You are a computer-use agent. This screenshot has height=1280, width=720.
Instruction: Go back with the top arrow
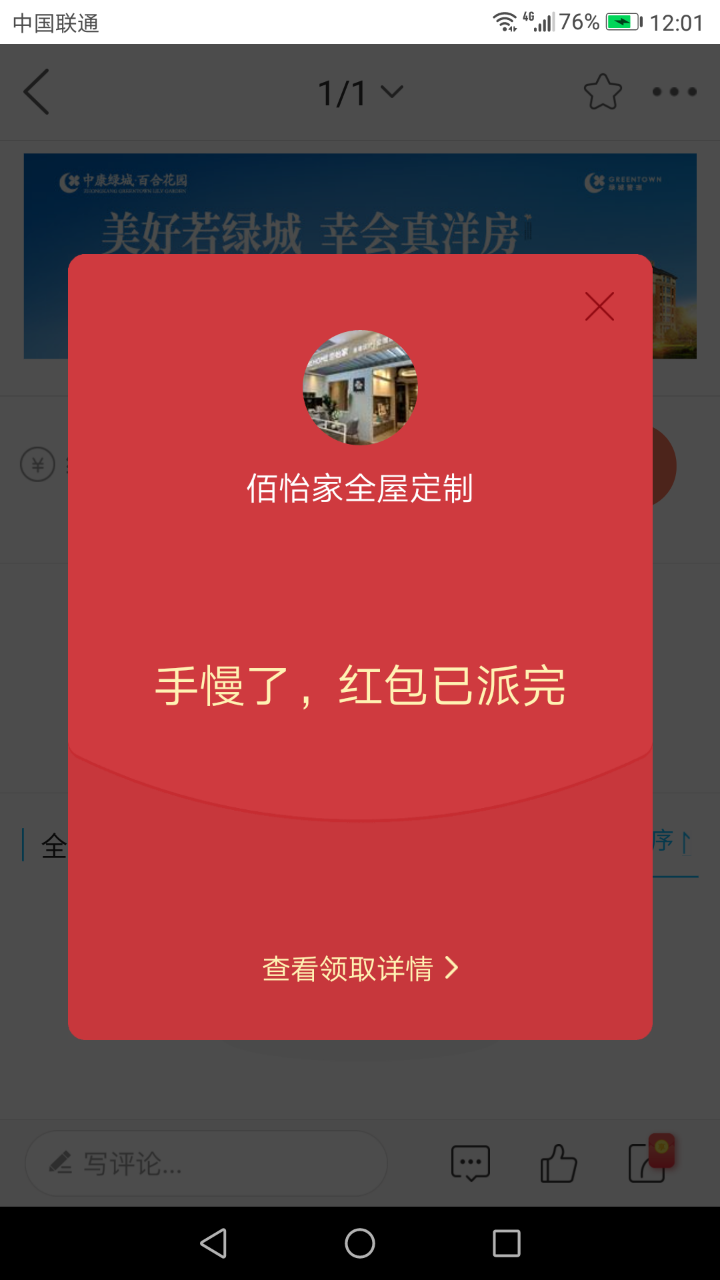(37, 92)
